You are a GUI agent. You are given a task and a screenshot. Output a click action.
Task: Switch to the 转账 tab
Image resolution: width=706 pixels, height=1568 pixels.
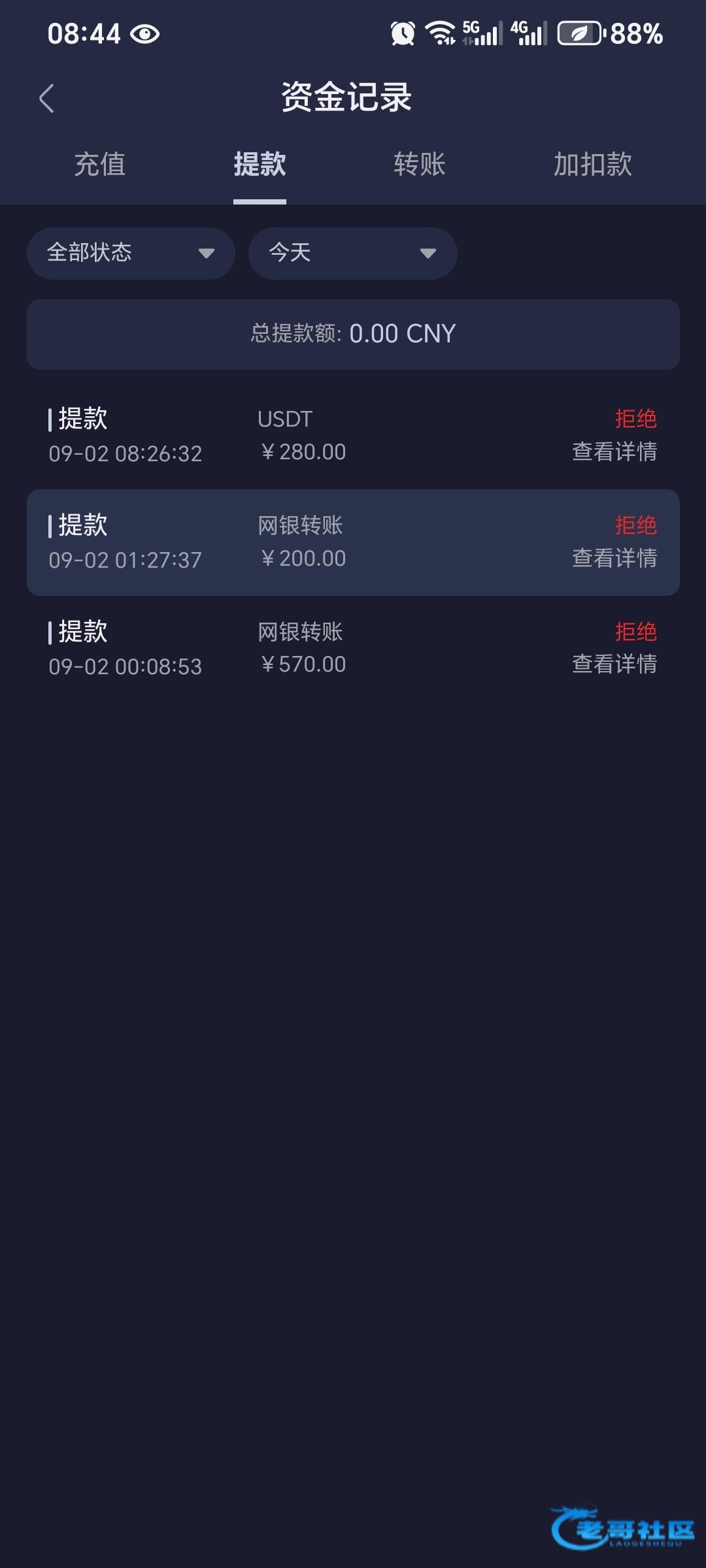point(419,164)
